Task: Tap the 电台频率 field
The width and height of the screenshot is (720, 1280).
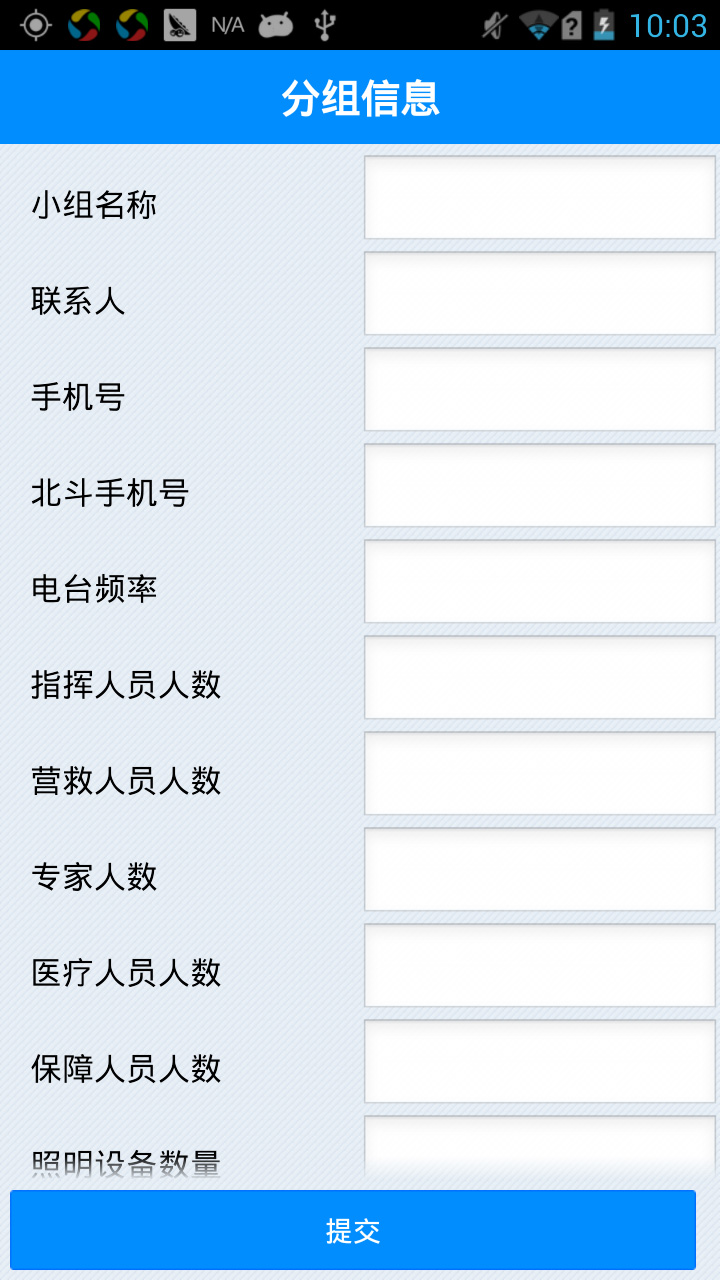Action: 540,581
